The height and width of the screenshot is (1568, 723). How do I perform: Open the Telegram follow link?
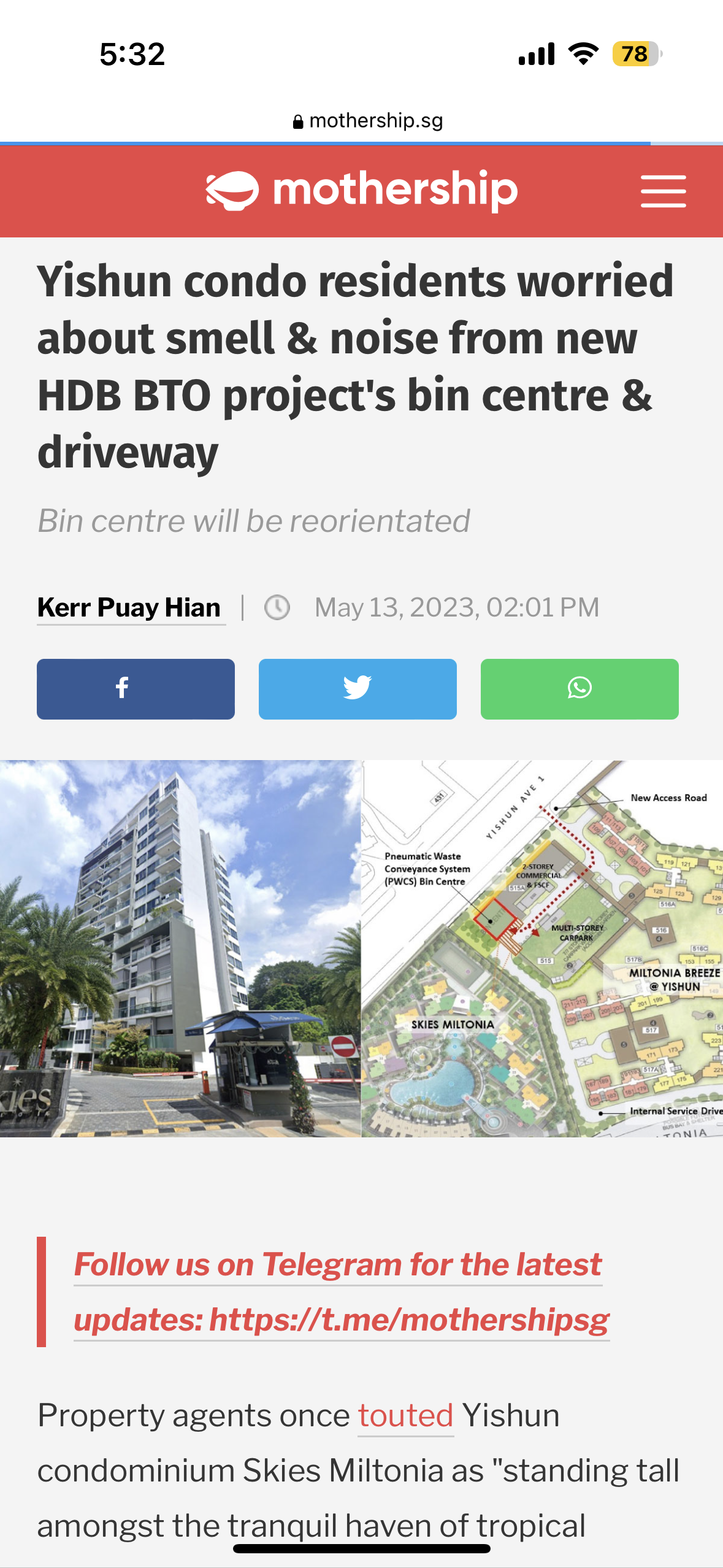pos(341,1292)
